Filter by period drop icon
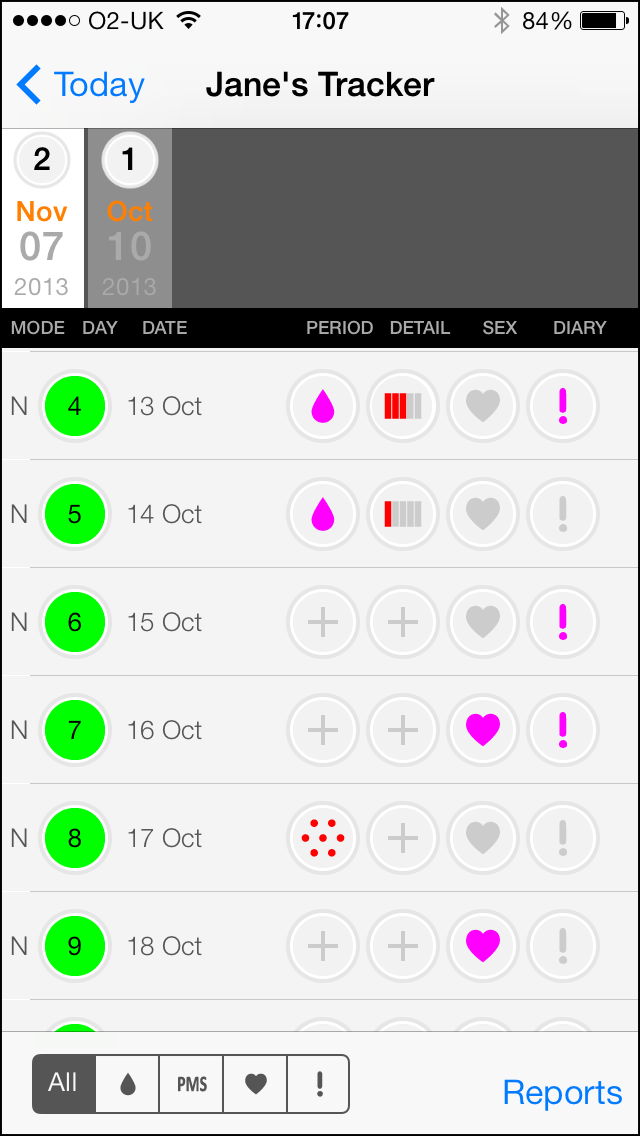Viewport: 640px width, 1136px height. tap(128, 1083)
